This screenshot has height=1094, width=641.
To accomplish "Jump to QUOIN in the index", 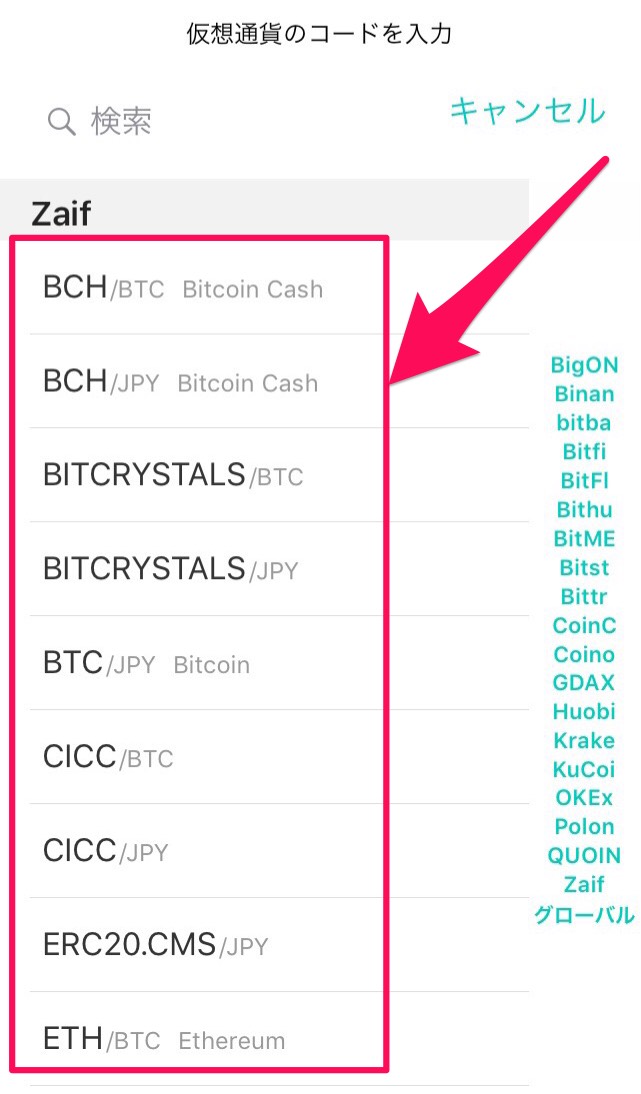I will [x=585, y=855].
